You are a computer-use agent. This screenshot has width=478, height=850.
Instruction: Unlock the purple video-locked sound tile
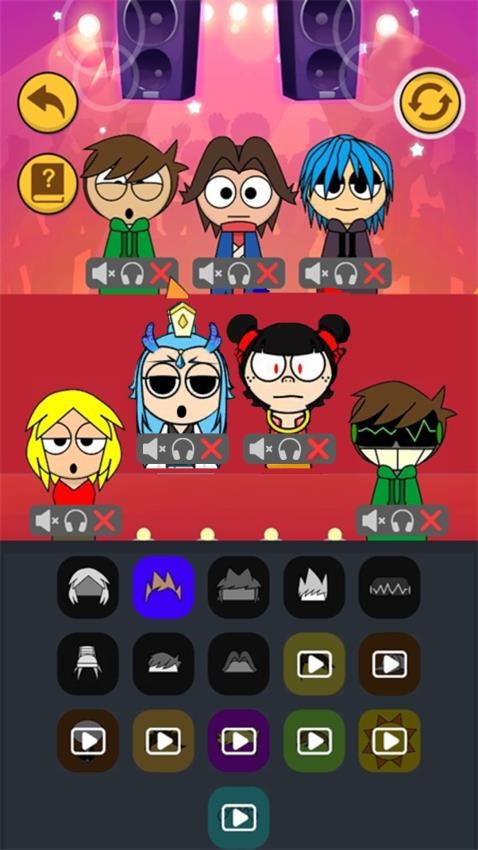pos(238,741)
